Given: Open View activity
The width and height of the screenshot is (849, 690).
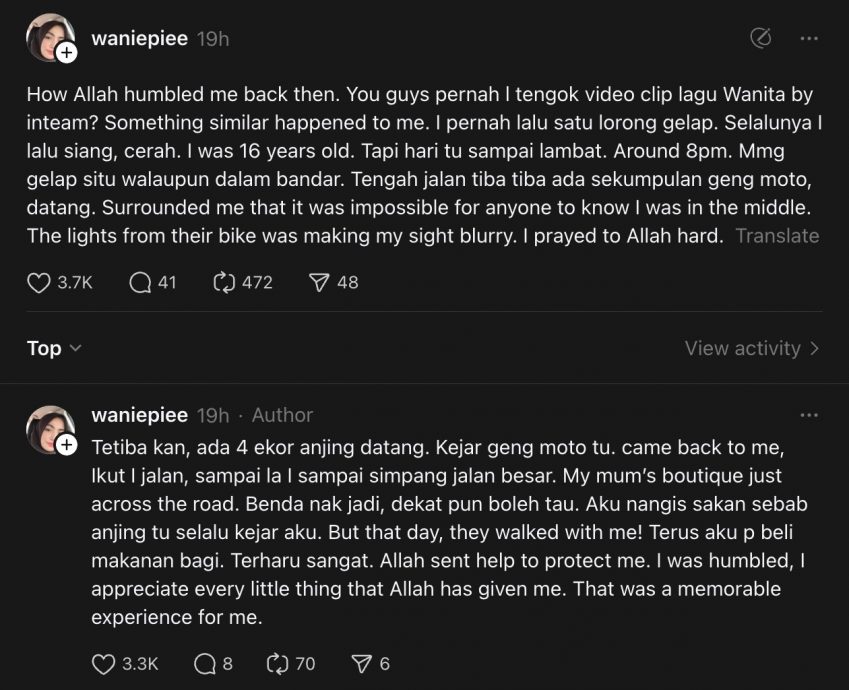Looking at the screenshot, I should (x=752, y=348).
